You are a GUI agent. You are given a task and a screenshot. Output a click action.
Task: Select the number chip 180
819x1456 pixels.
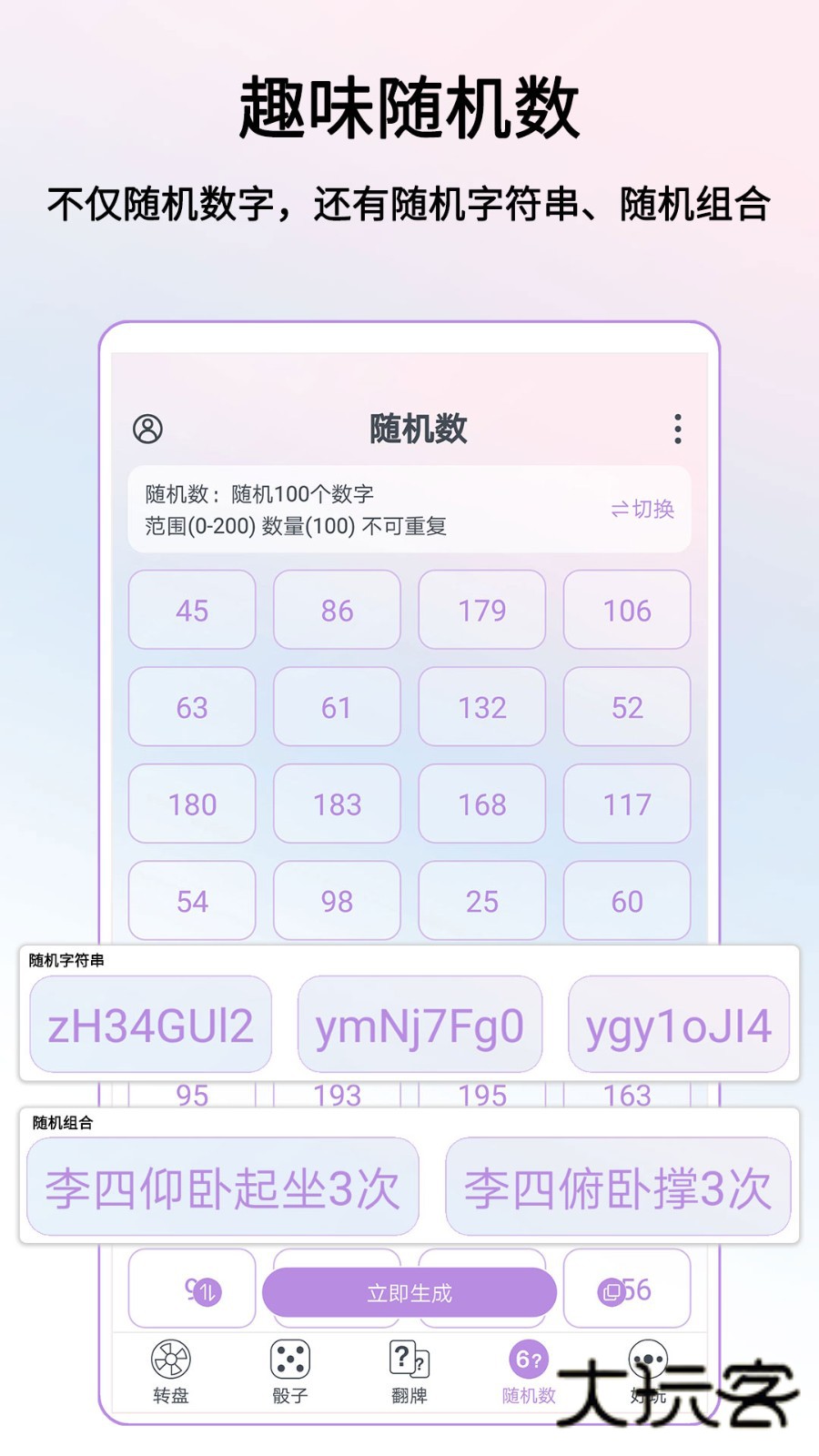(192, 804)
